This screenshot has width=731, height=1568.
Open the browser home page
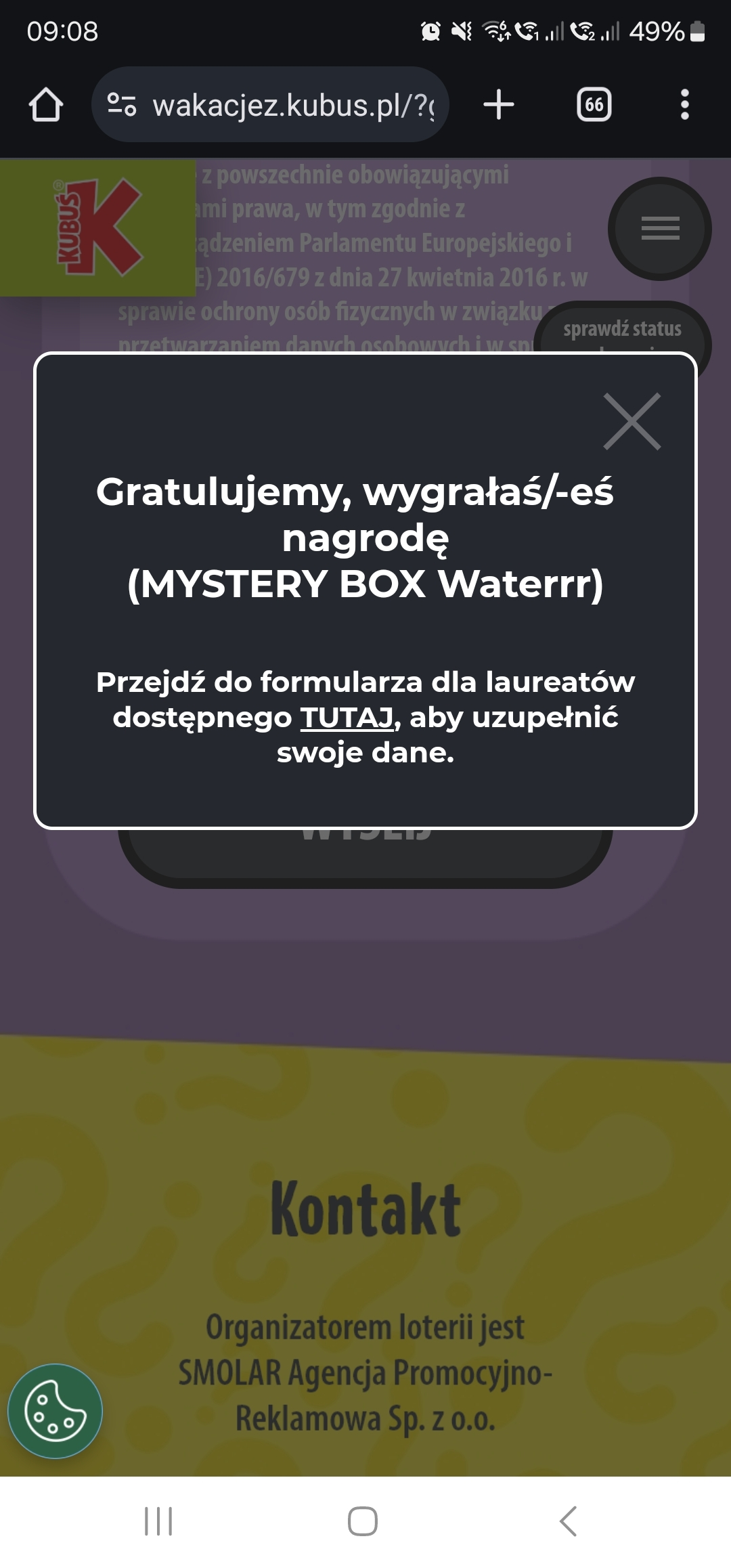pos(46,105)
